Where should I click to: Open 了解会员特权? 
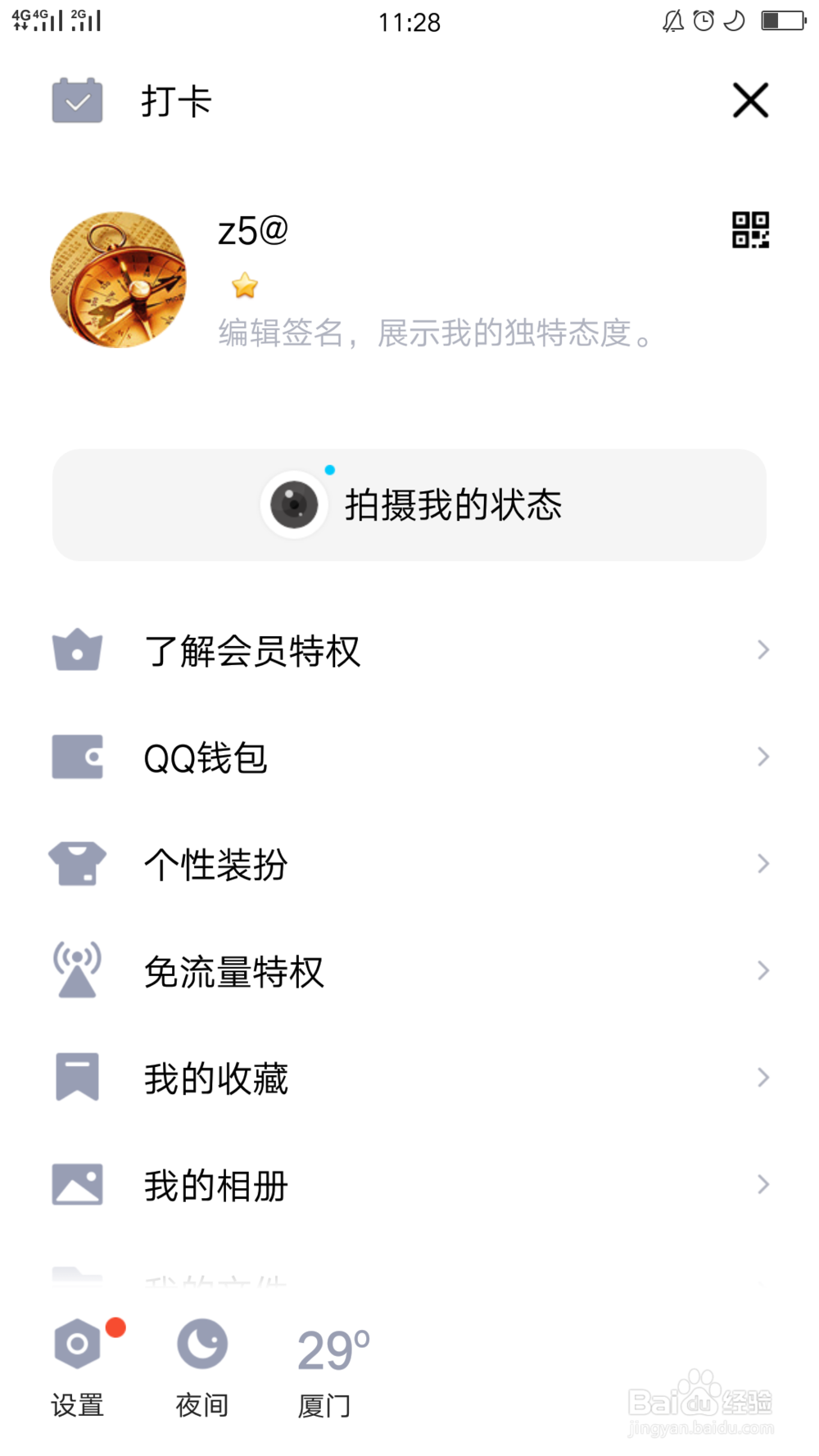point(409,651)
